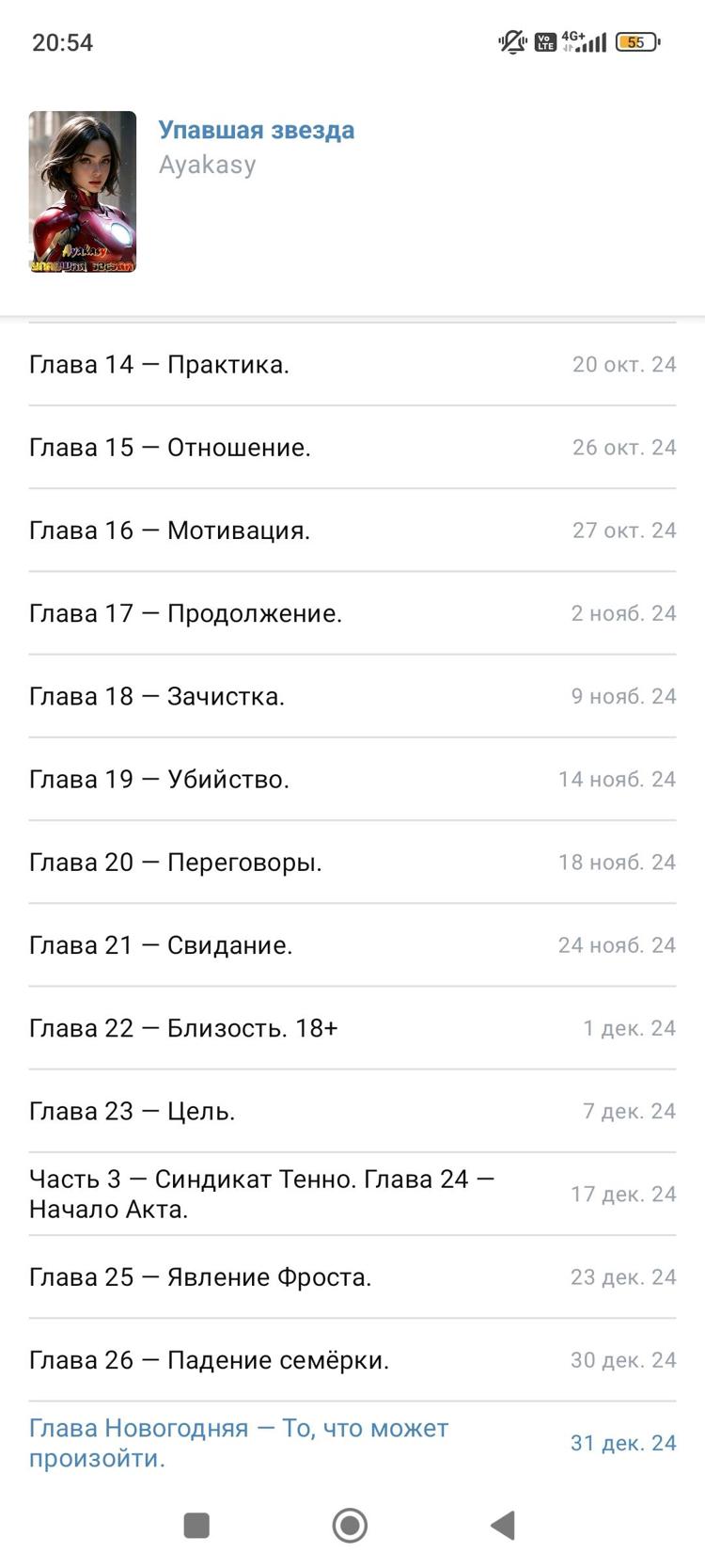
Task: Open Глава 21 — Свидание
Action: click(x=161, y=944)
